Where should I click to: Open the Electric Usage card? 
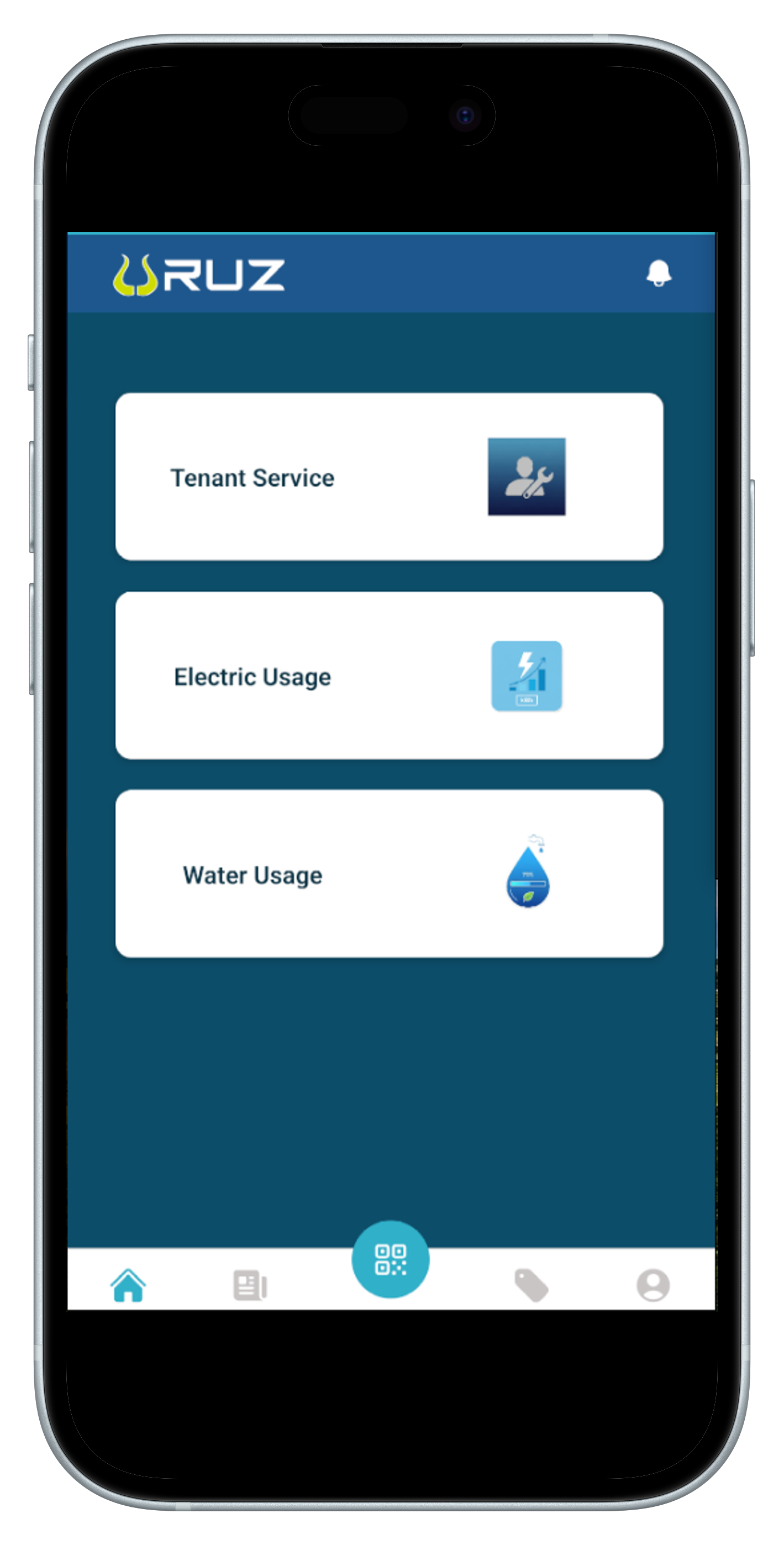click(x=389, y=675)
